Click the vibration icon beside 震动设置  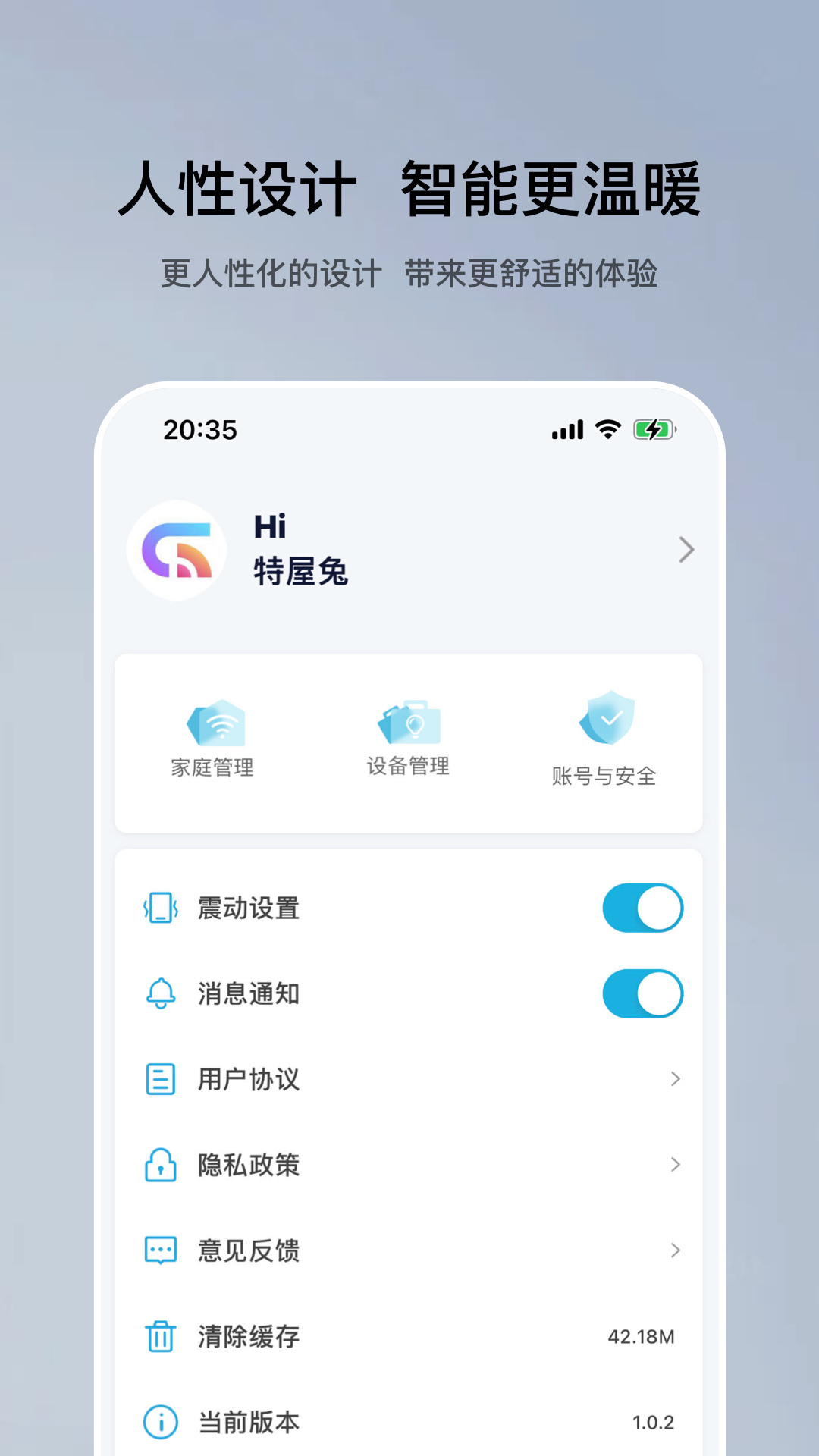(x=158, y=907)
